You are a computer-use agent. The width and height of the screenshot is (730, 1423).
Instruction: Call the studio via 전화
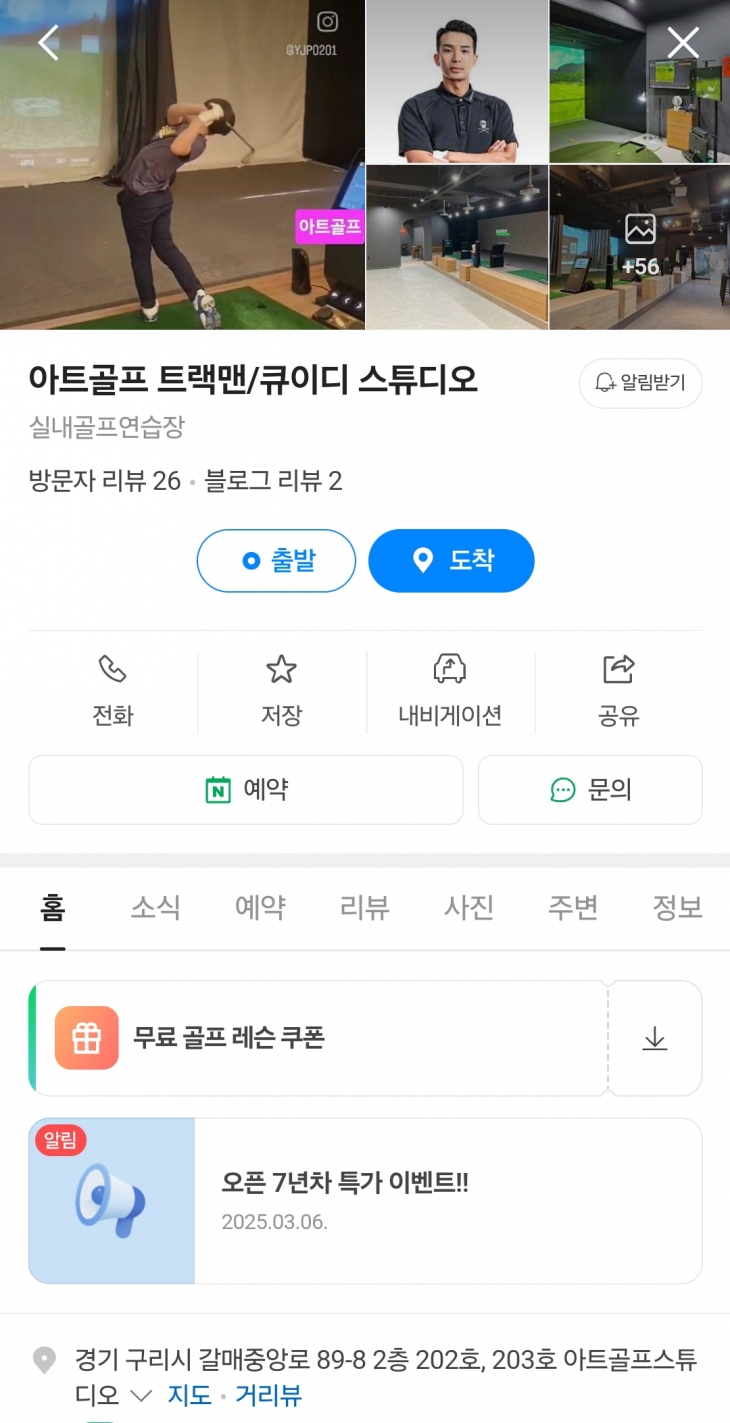click(x=113, y=691)
